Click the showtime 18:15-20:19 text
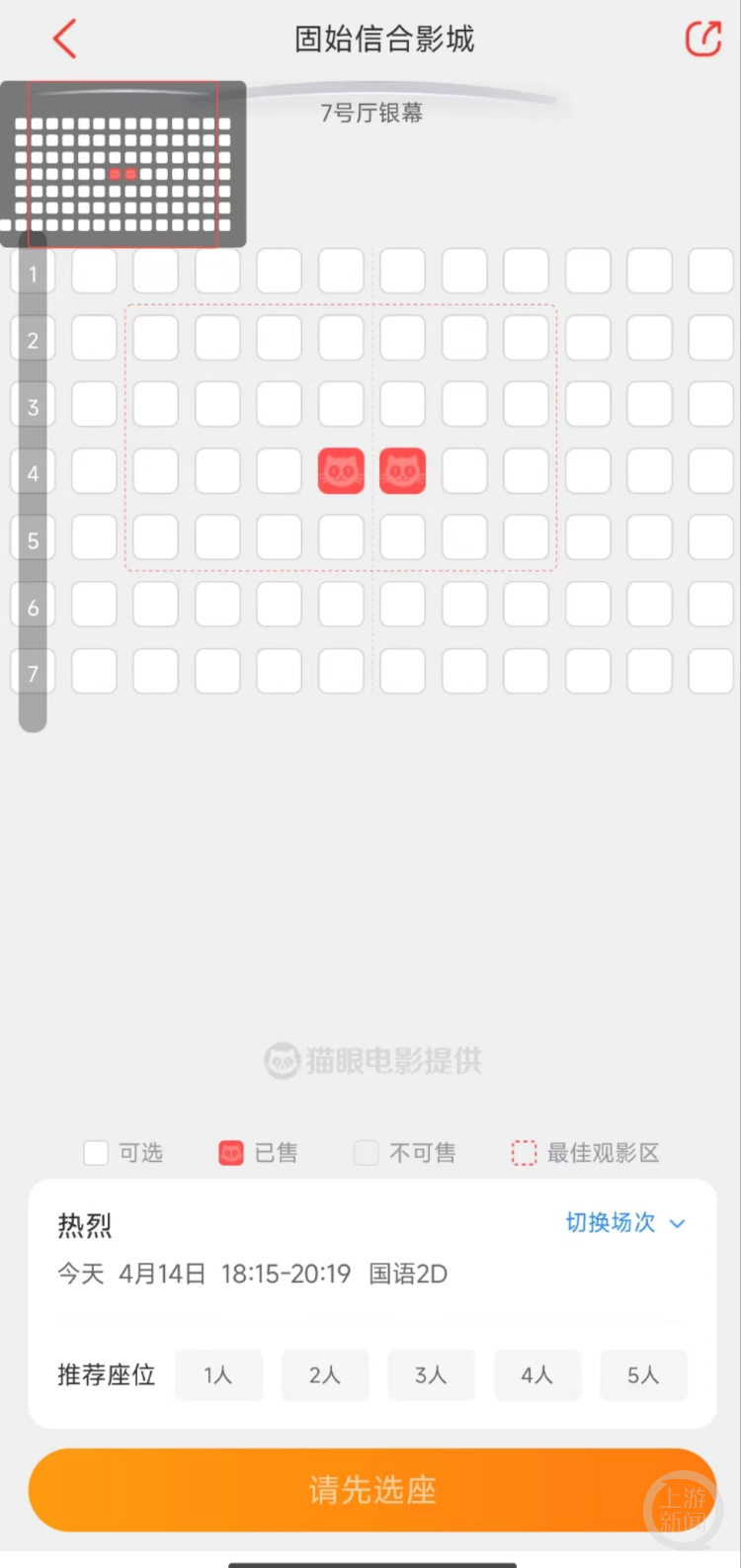The width and height of the screenshot is (741, 1568). tap(287, 1274)
